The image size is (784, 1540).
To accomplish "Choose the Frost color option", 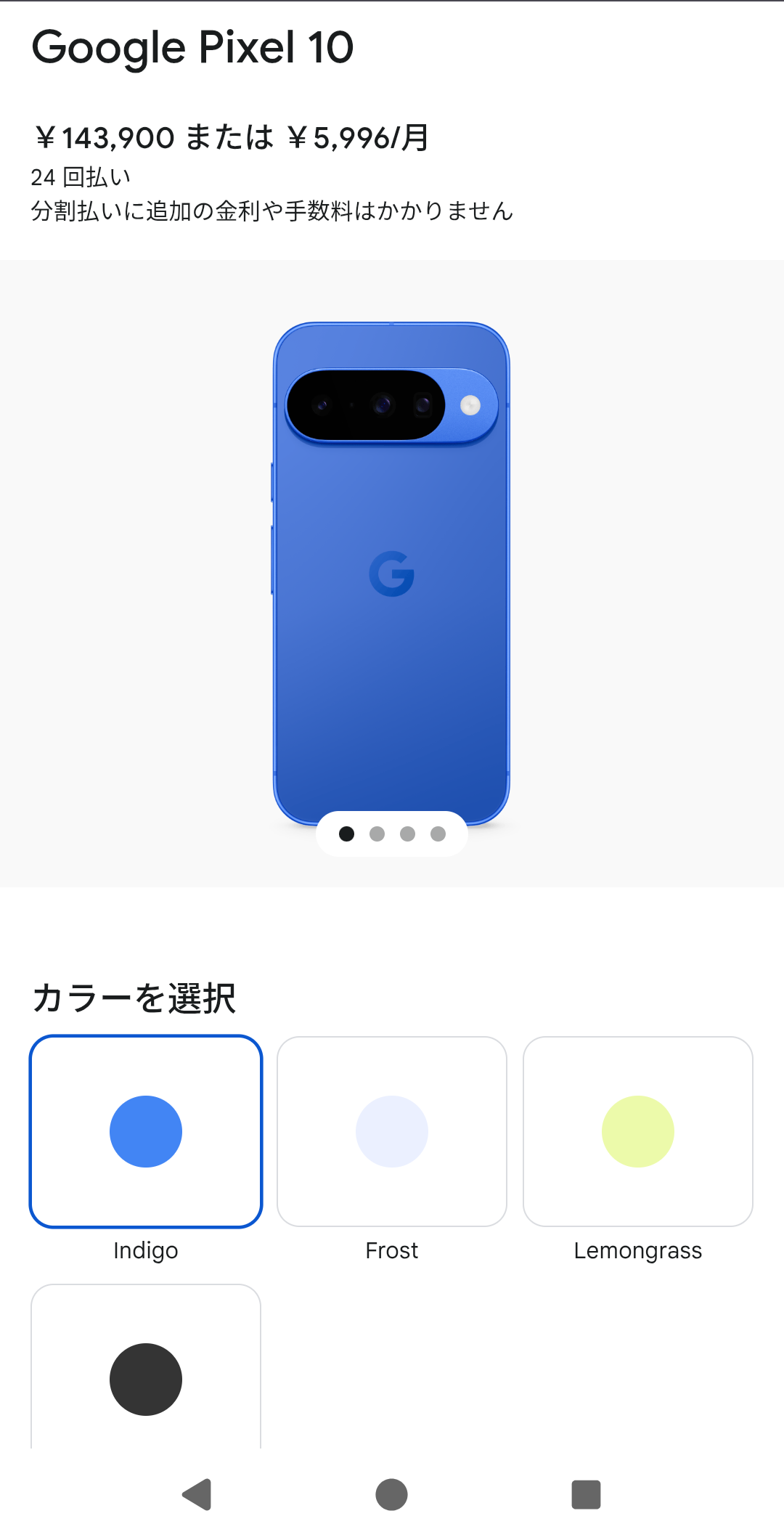I will [x=391, y=1131].
